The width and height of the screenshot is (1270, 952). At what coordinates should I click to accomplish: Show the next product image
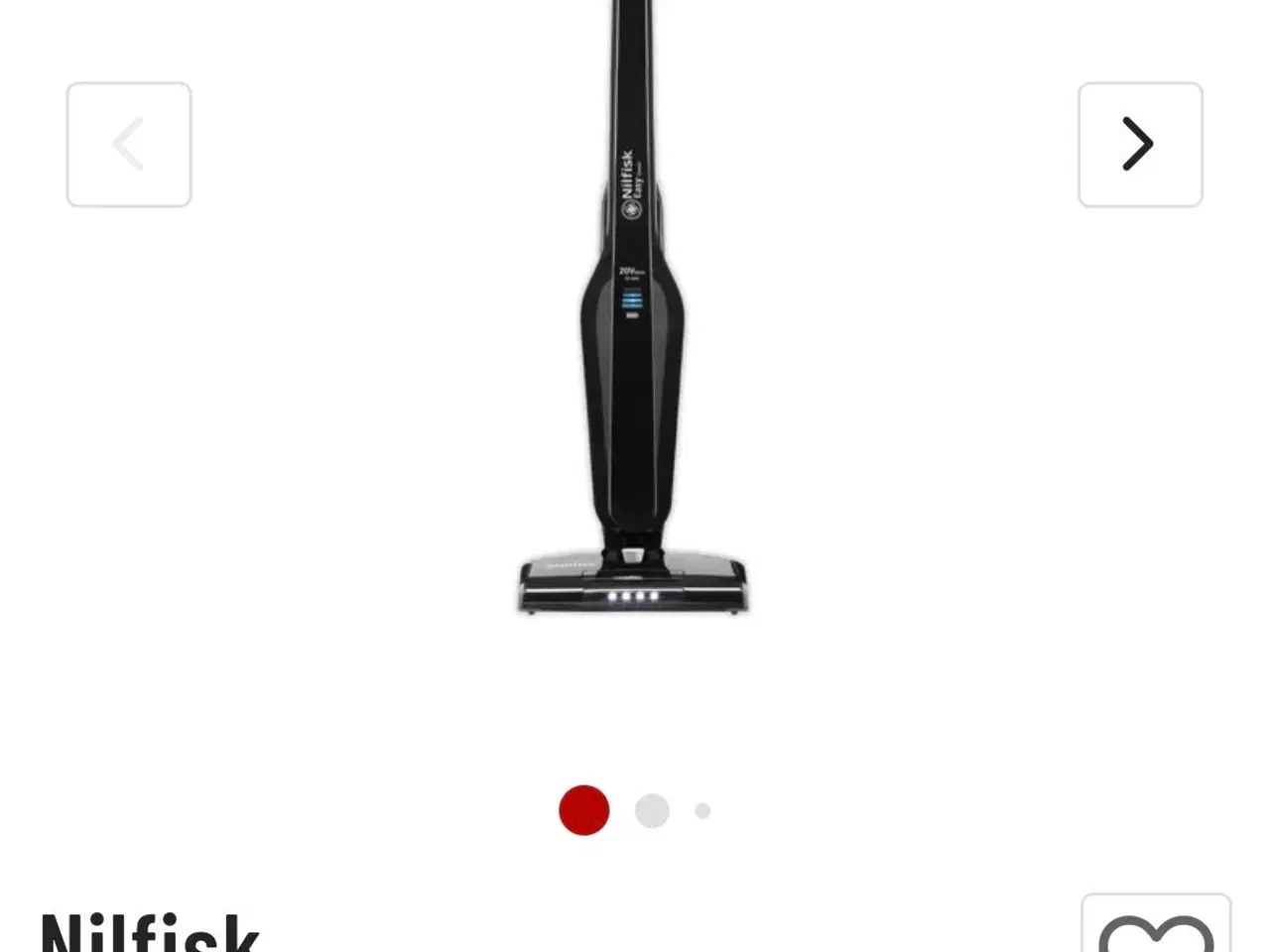pyautogui.click(x=1140, y=145)
